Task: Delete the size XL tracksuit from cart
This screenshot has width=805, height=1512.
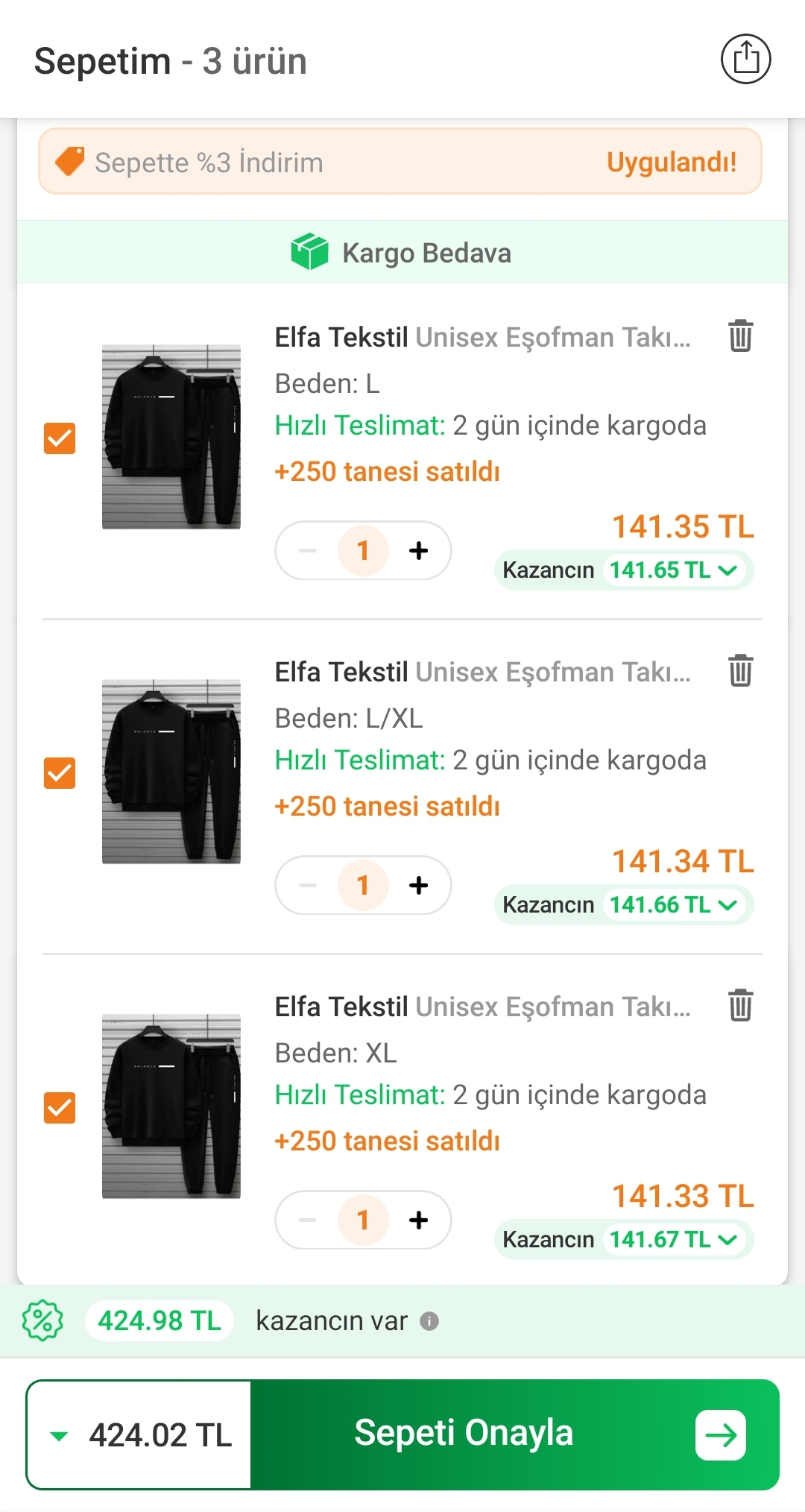Action: [x=740, y=1005]
